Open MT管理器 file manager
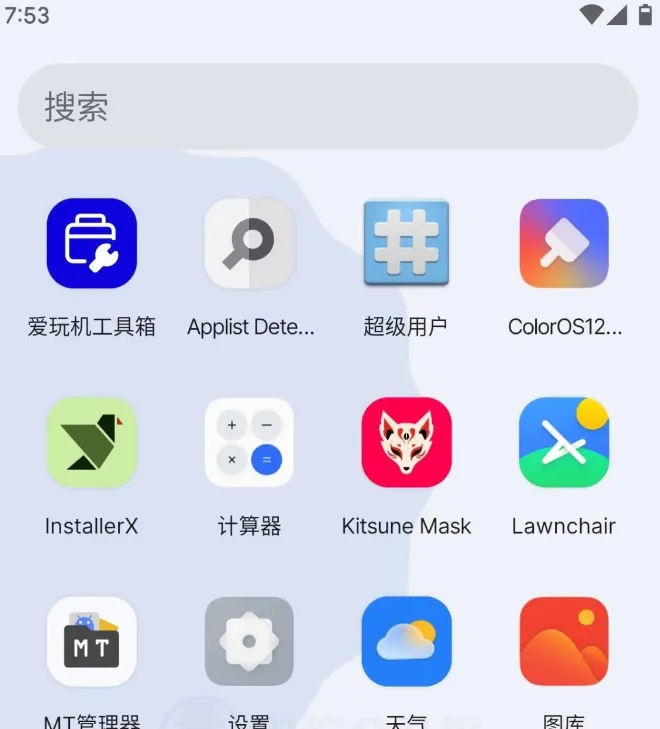The height and width of the screenshot is (729, 660). 92,642
